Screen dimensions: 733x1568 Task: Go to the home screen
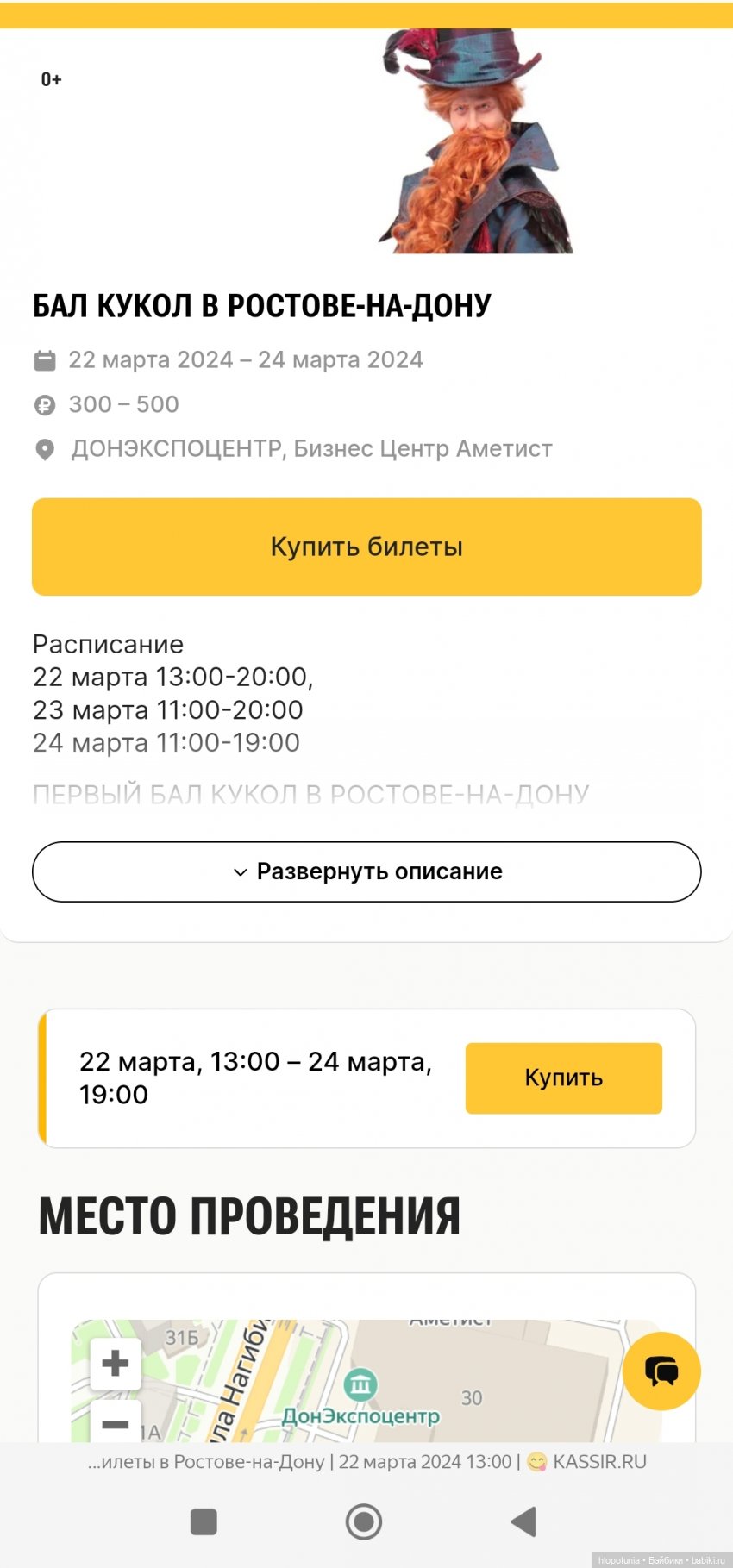[x=364, y=1521]
